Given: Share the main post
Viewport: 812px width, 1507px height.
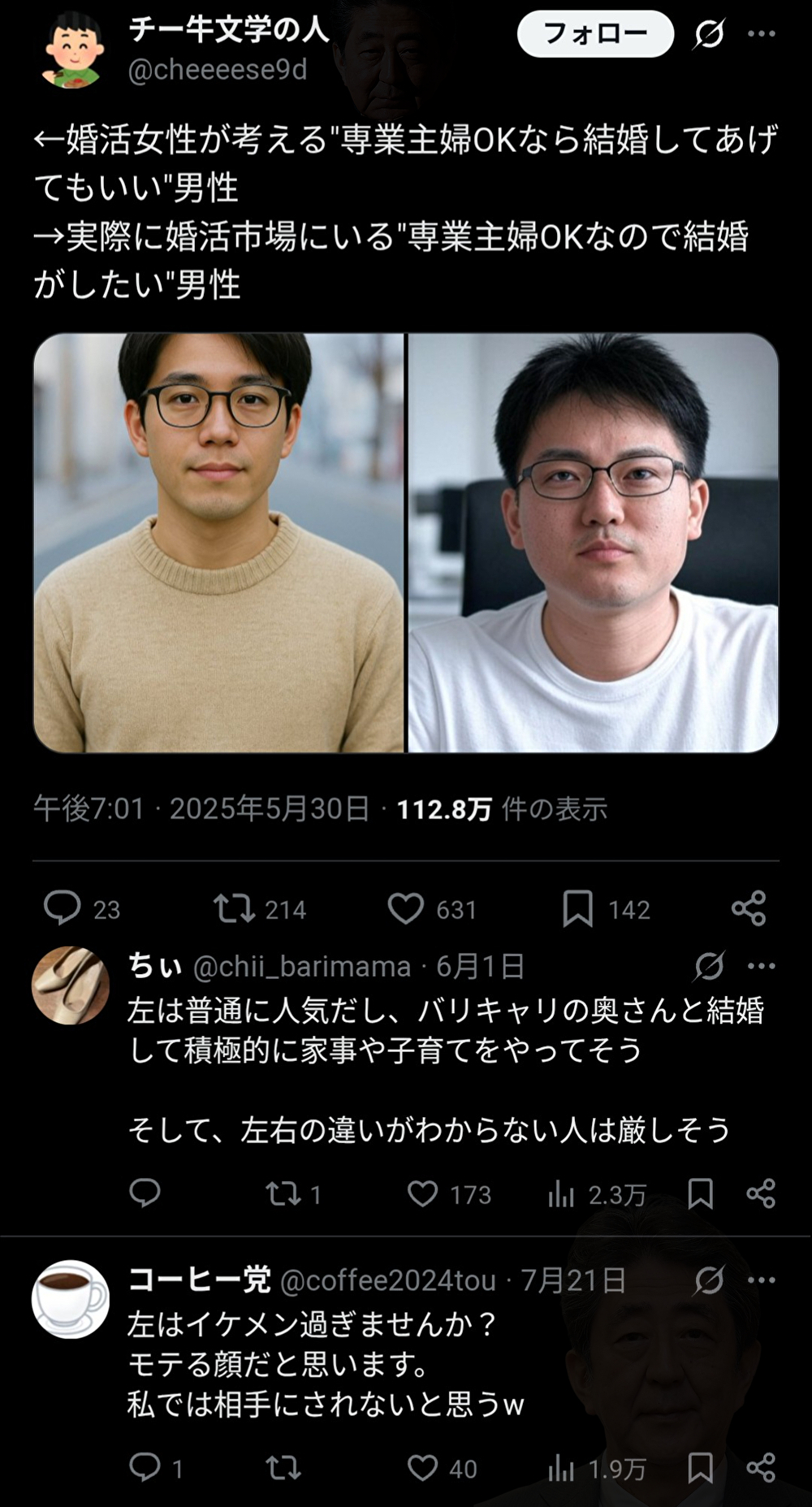Looking at the screenshot, I should point(748,908).
